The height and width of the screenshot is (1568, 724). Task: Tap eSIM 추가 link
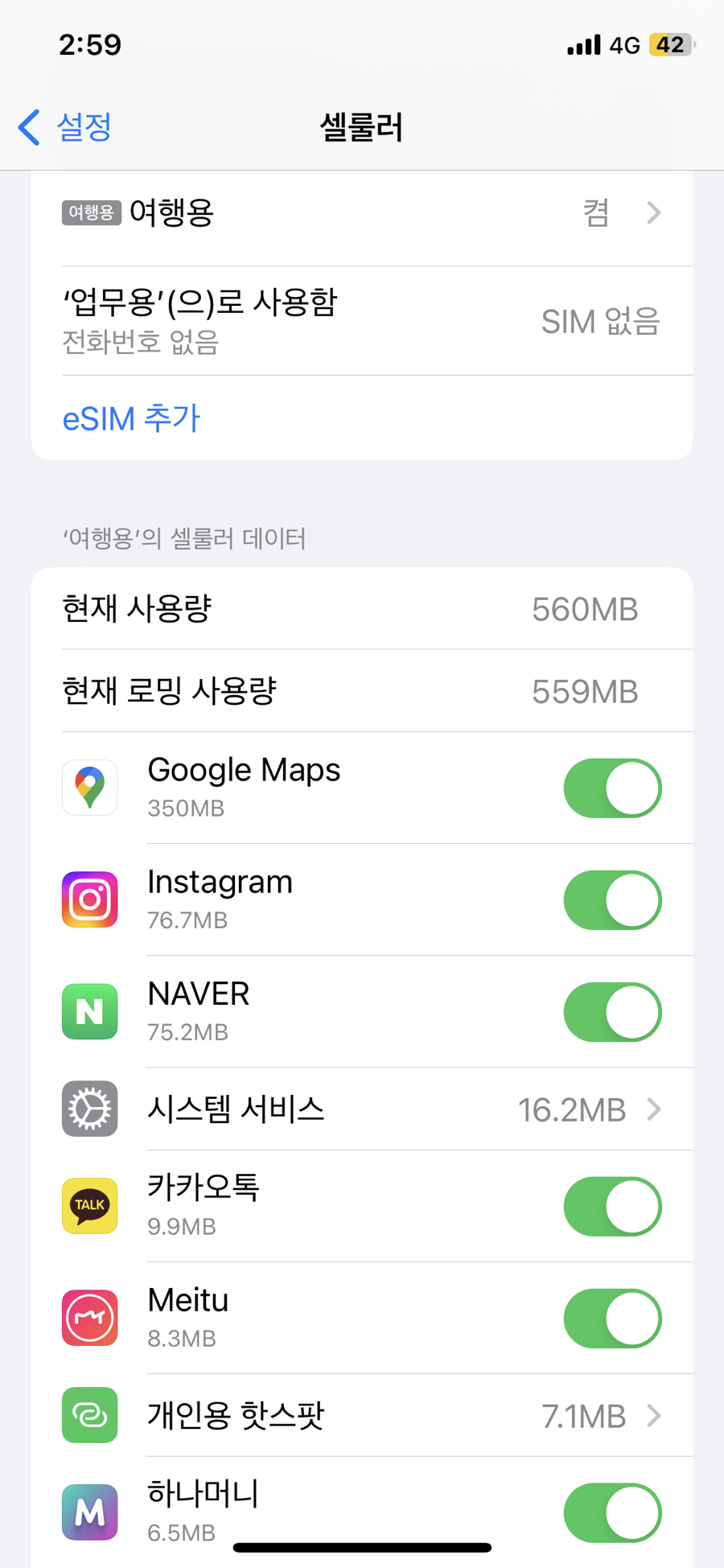[x=131, y=418]
